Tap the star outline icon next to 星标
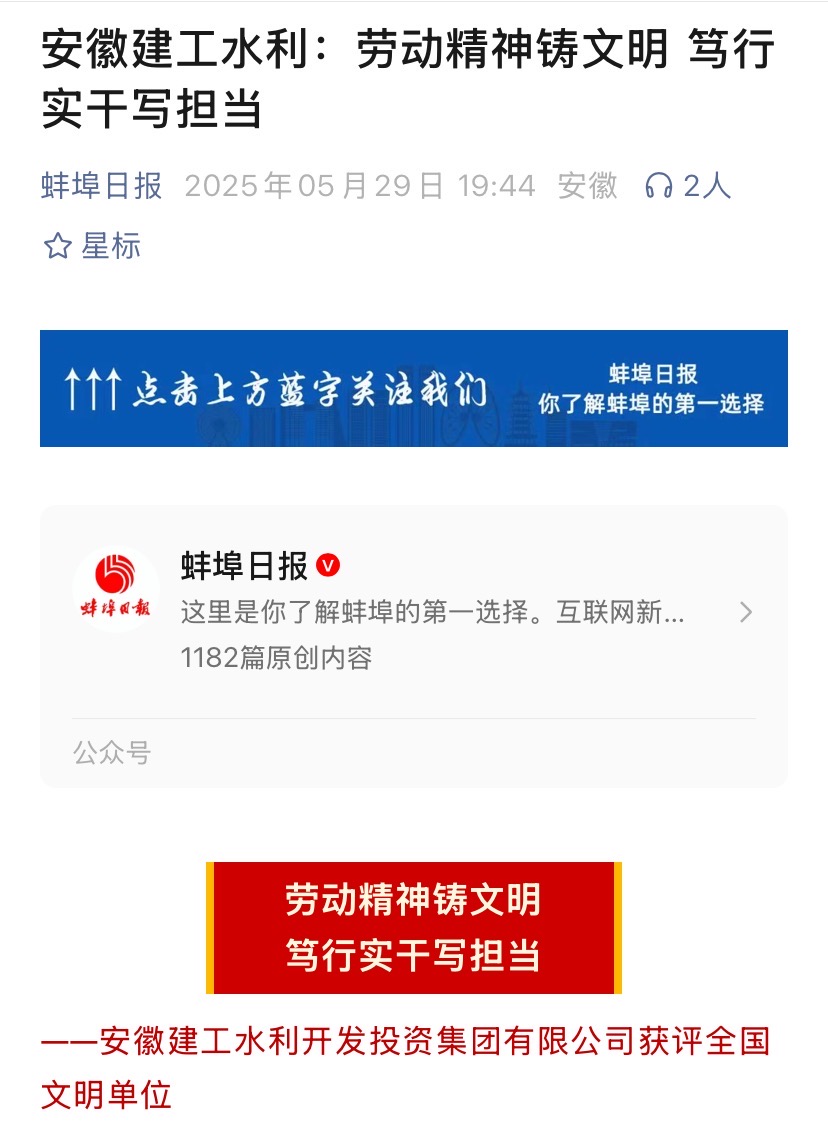This screenshot has height=1126, width=828. (x=56, y=245)
